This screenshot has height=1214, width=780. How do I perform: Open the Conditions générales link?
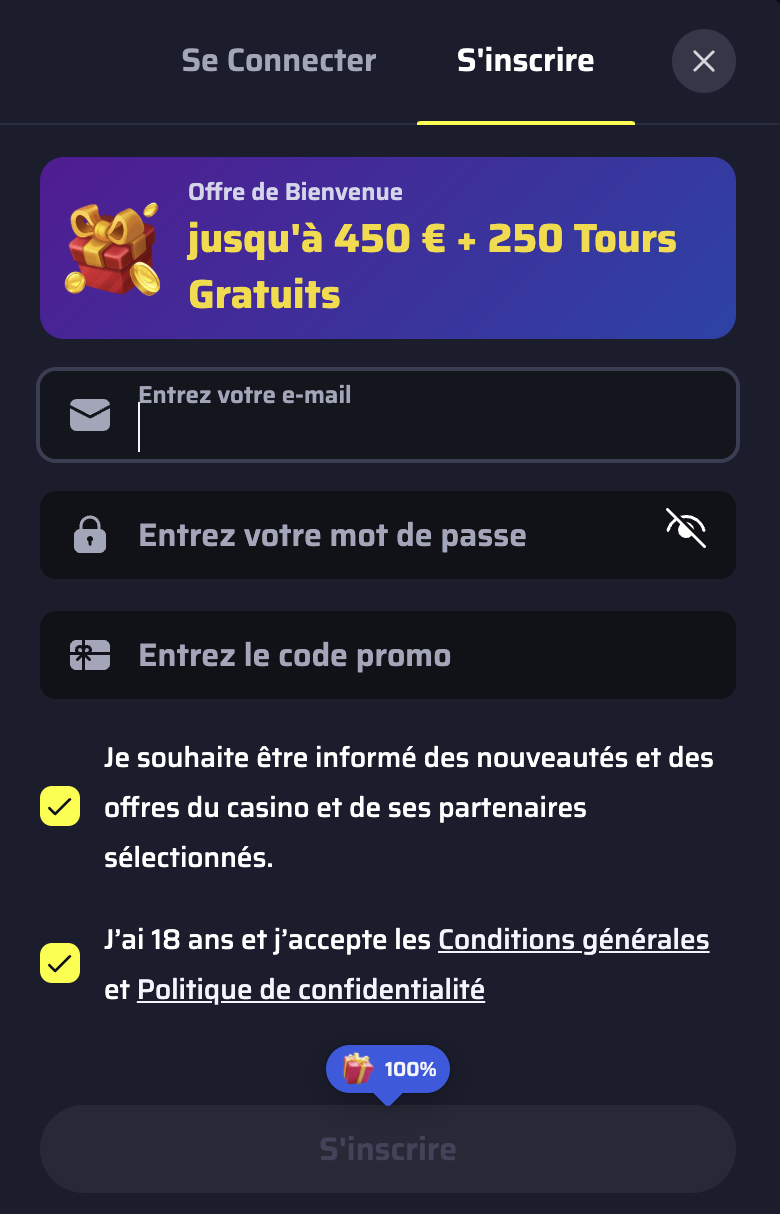click(x=574, y=940)
